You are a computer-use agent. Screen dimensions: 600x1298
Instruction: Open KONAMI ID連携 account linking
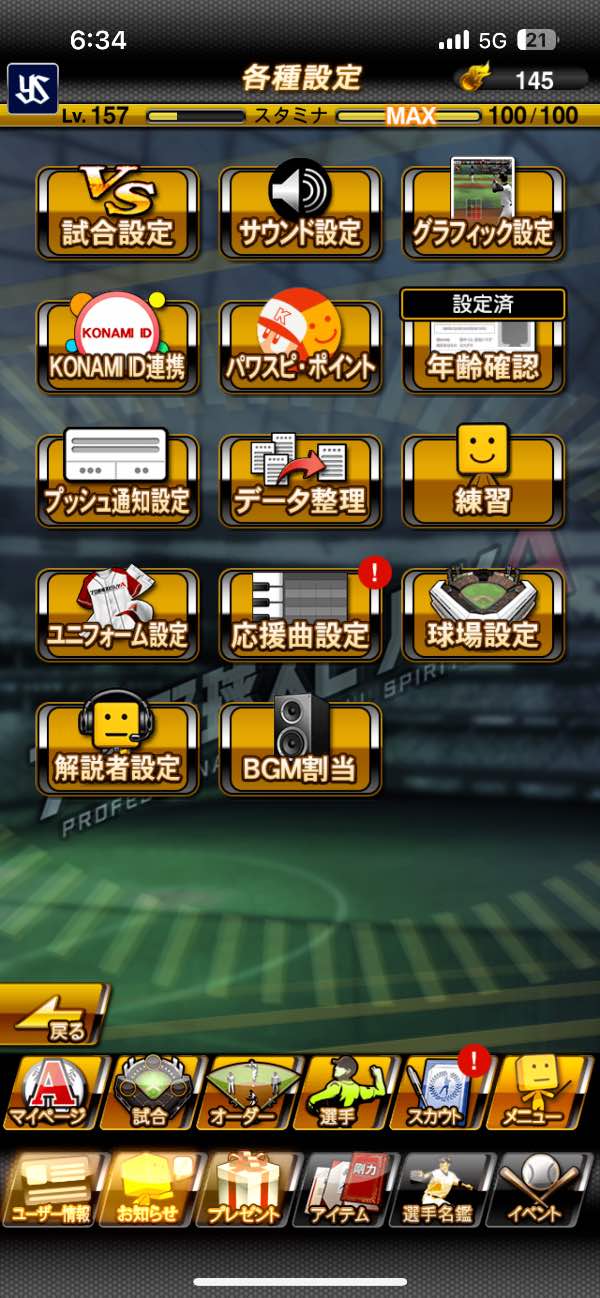pyautogui.click(x=117, y=346)
